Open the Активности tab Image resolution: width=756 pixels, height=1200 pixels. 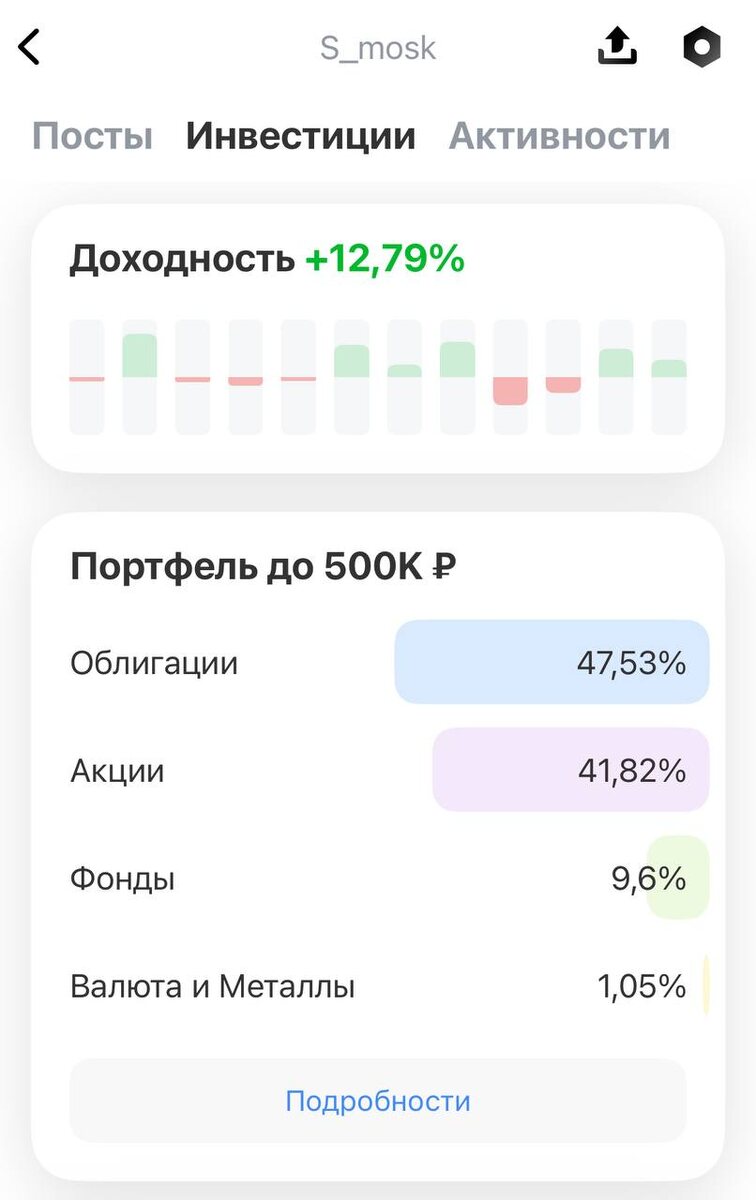point(561,135)
